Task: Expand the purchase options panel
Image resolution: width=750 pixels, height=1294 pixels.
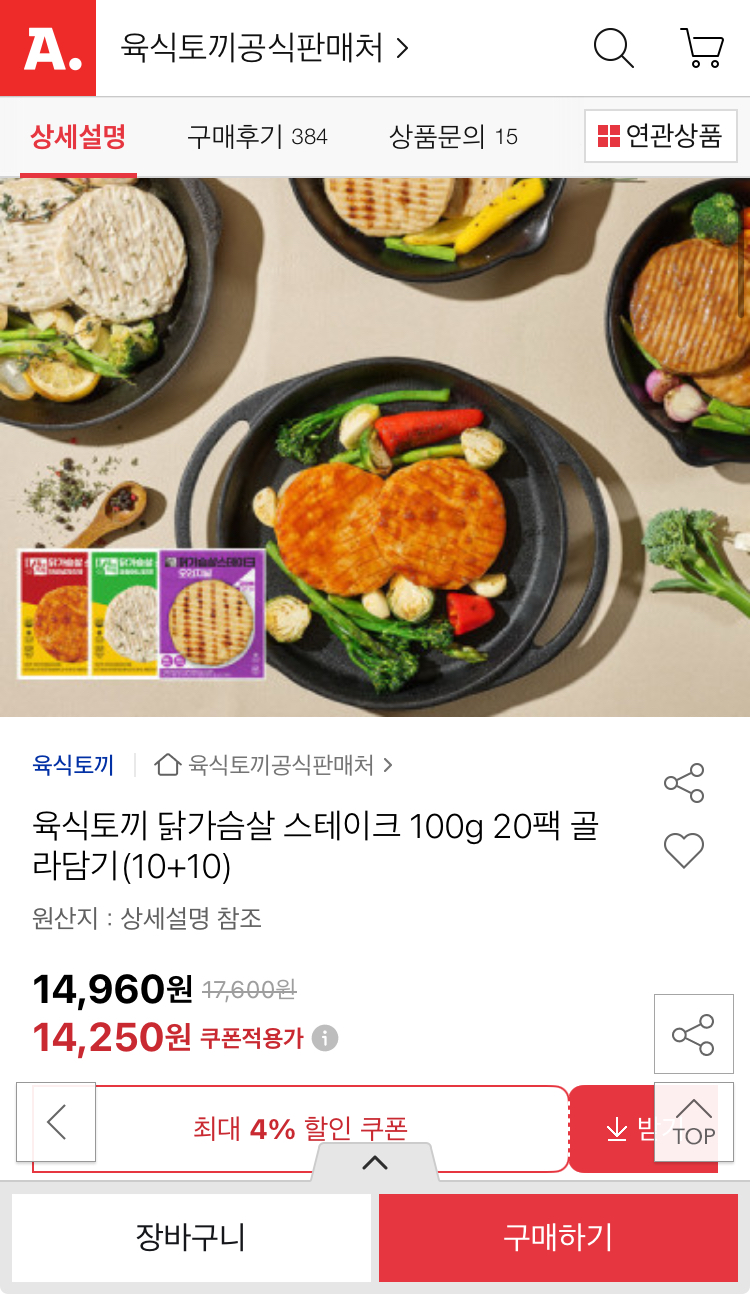Action: click(374, 1162)
